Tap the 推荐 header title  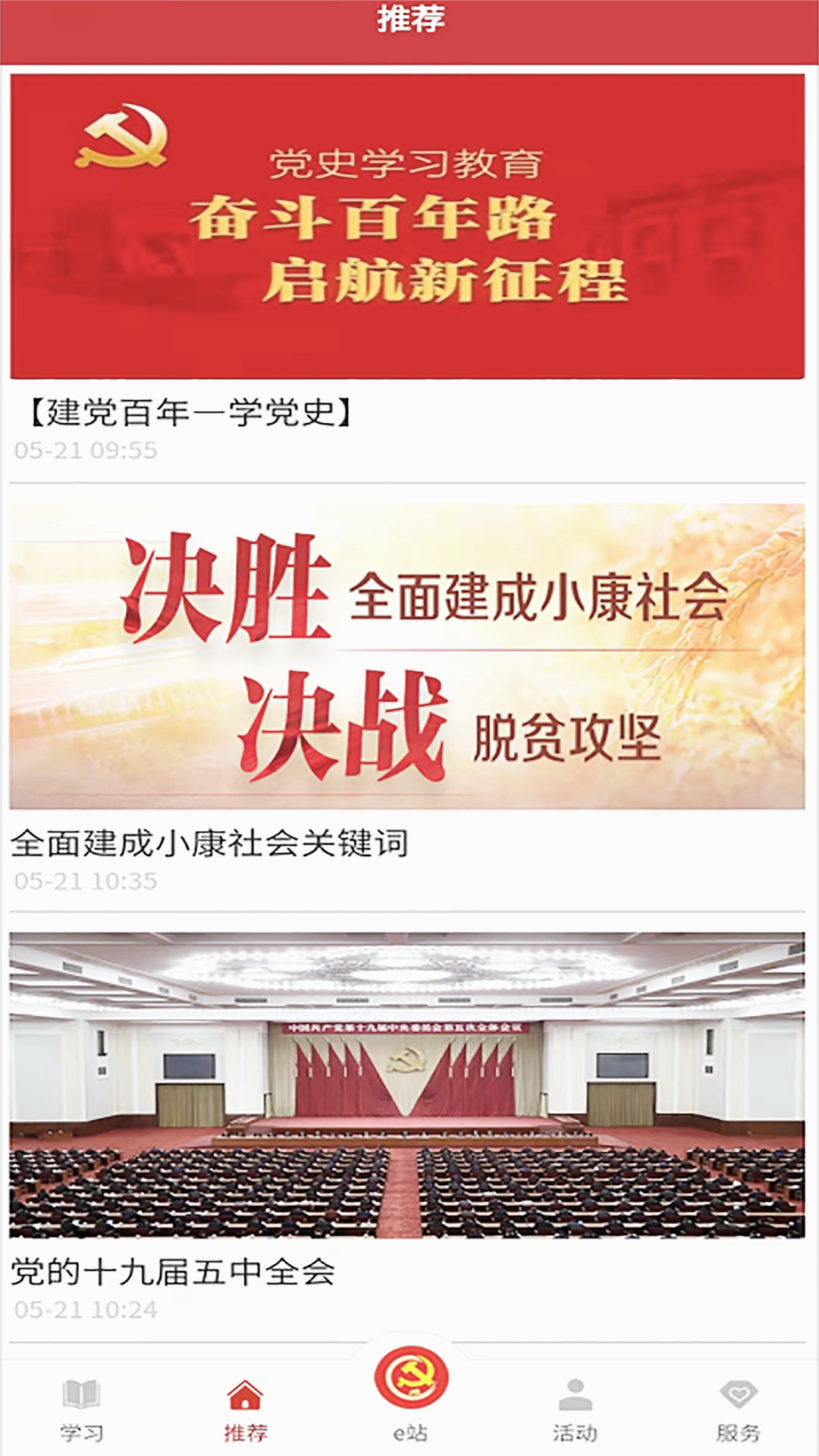(409, 21)
